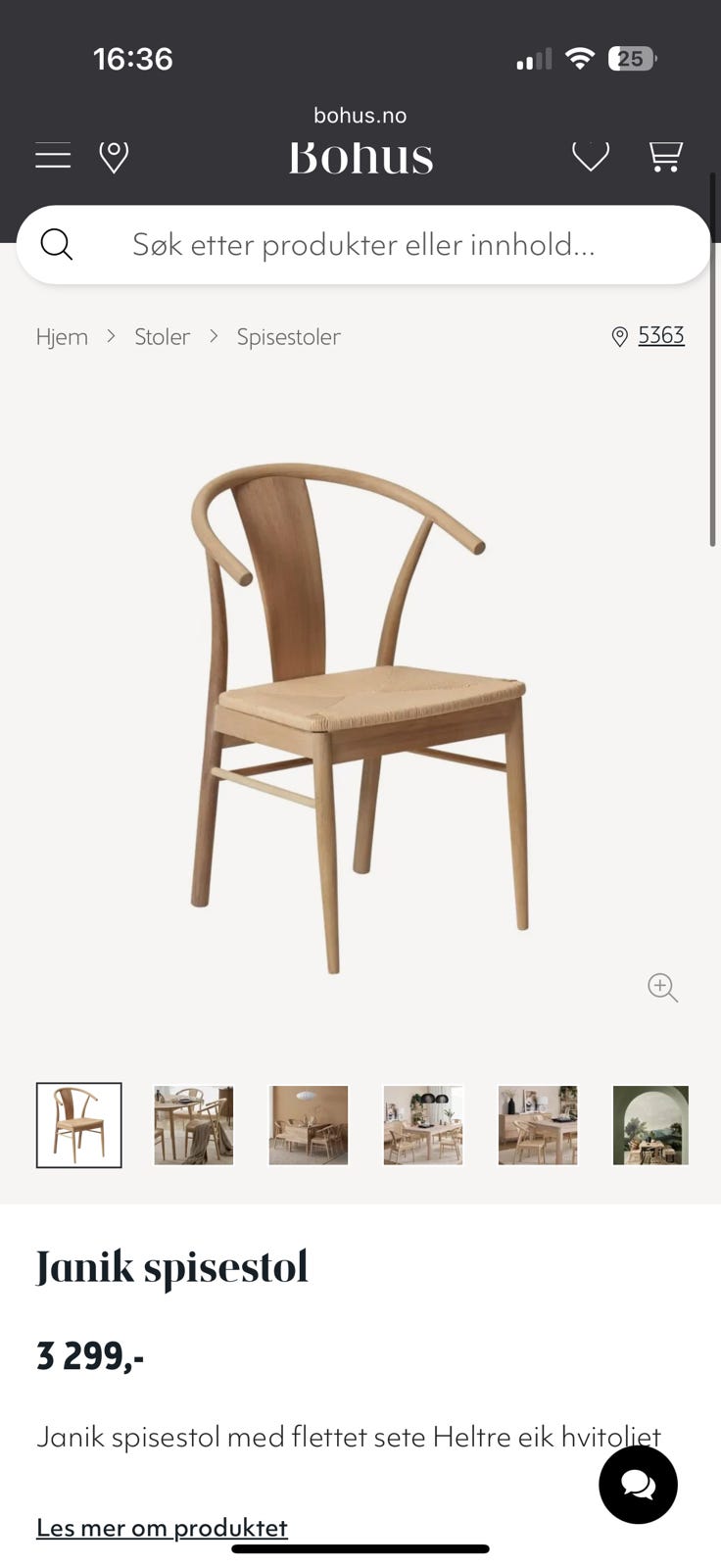Zoom in on the chair image
This screenshot has height=1568, width=721.
point(663,988)
